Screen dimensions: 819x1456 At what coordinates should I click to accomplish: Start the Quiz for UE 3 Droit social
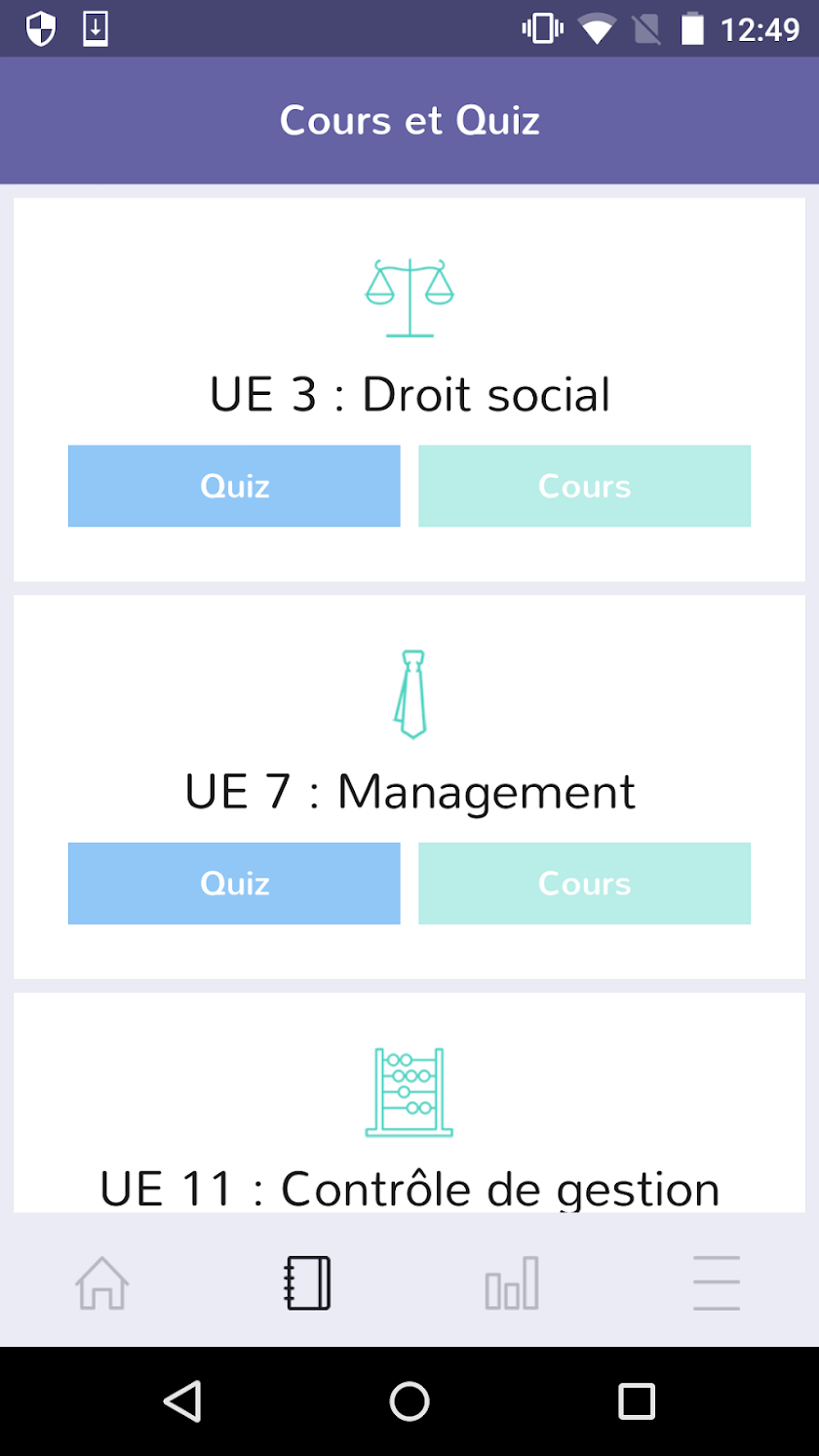point(234,486)
